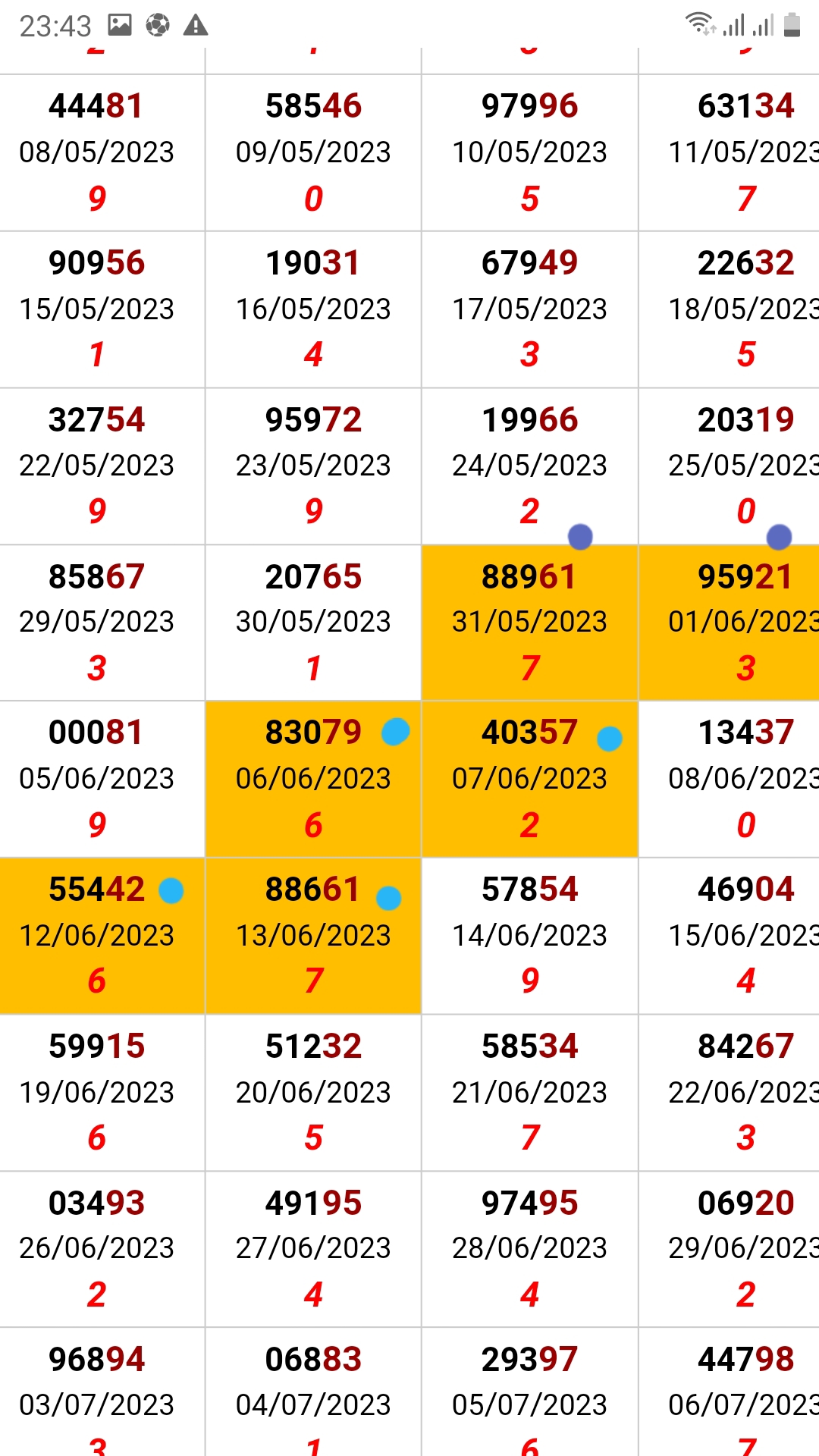Deselect the highlighted 83079 cell dated 06/06/2023
Image resolution: width=819 pixels, height=1456 pixels.
pyautogui.click(x=313, y=779)
